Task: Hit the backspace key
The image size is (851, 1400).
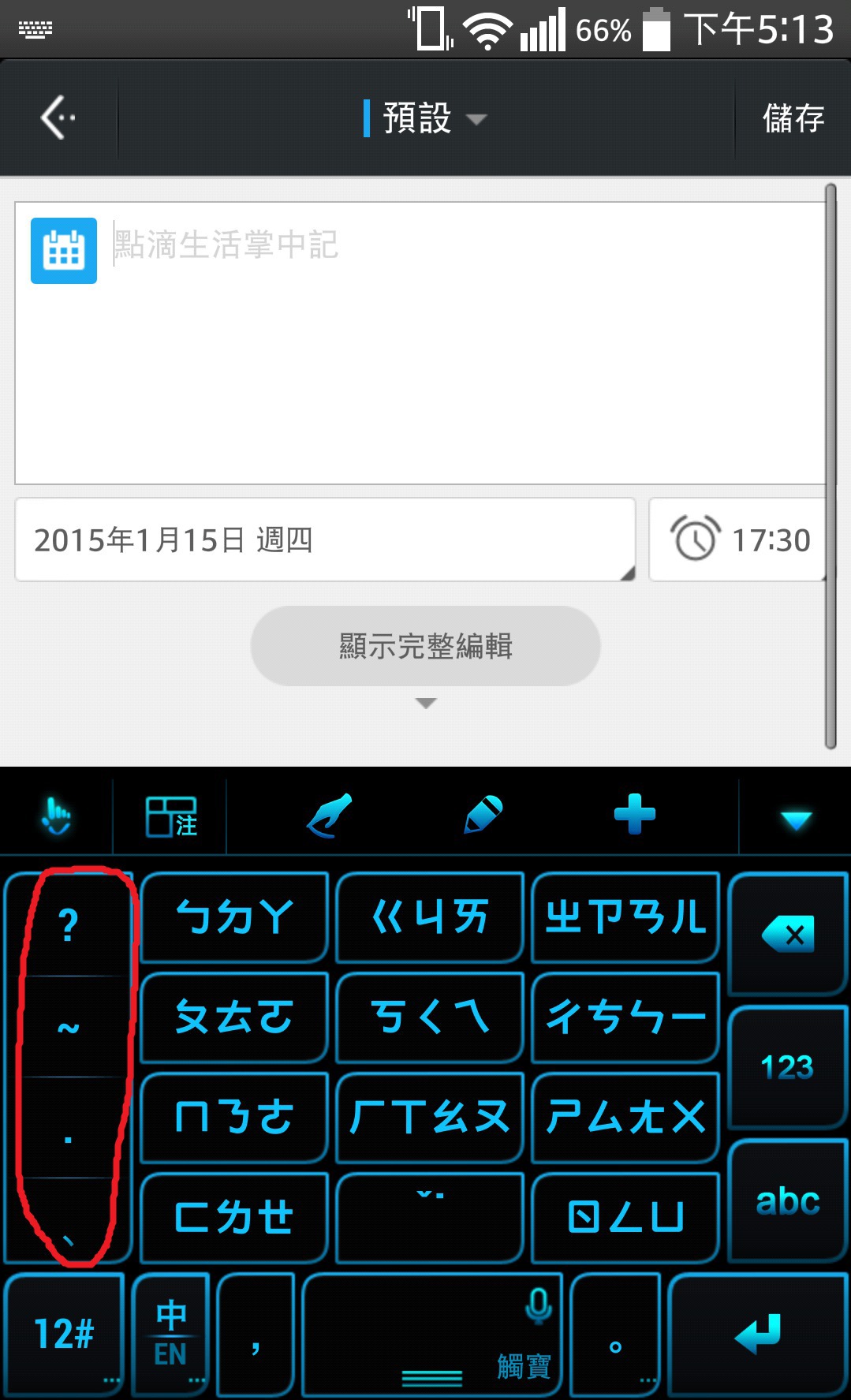Action: pos(788,935)
